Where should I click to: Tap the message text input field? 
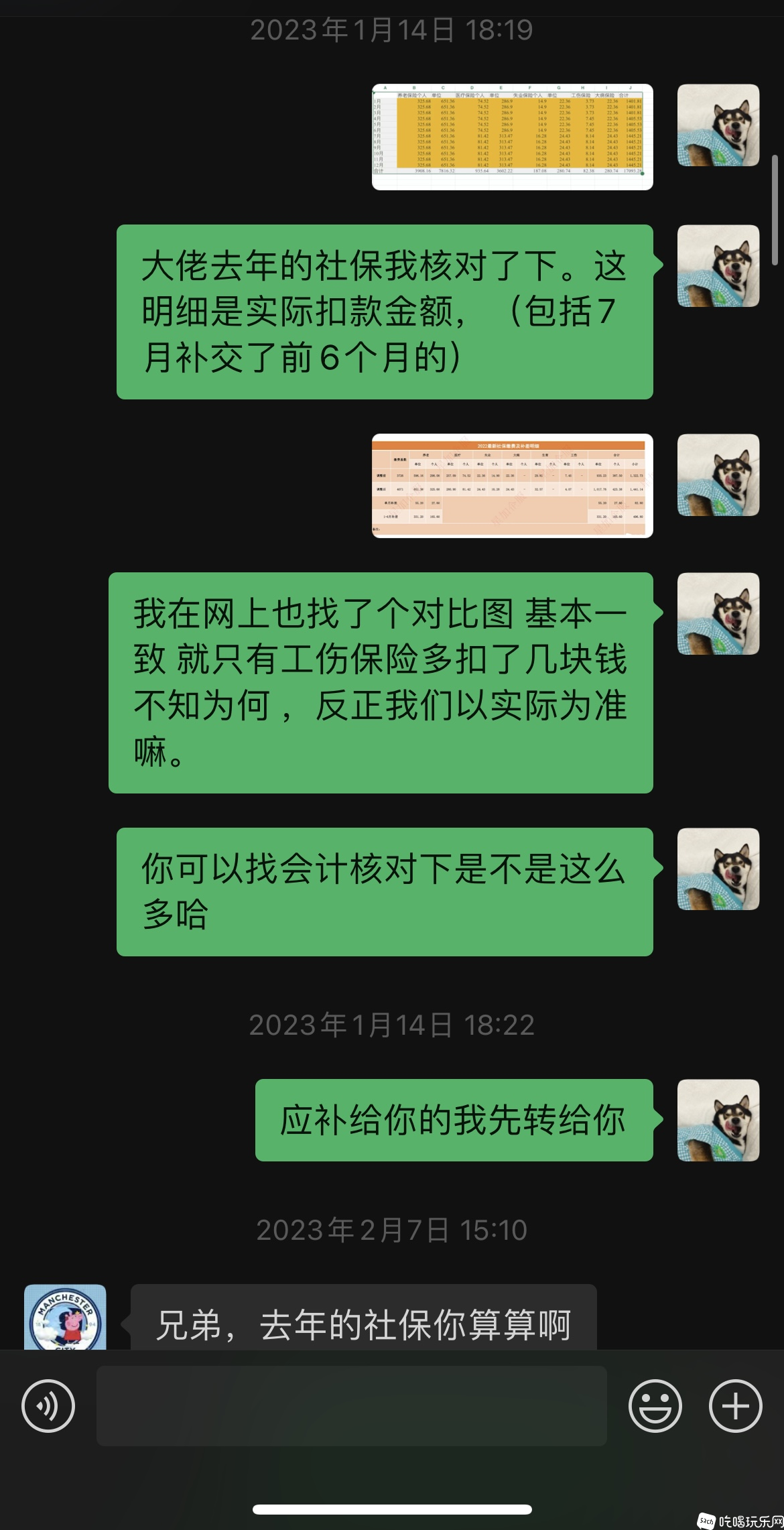(x=351, y=1405)
